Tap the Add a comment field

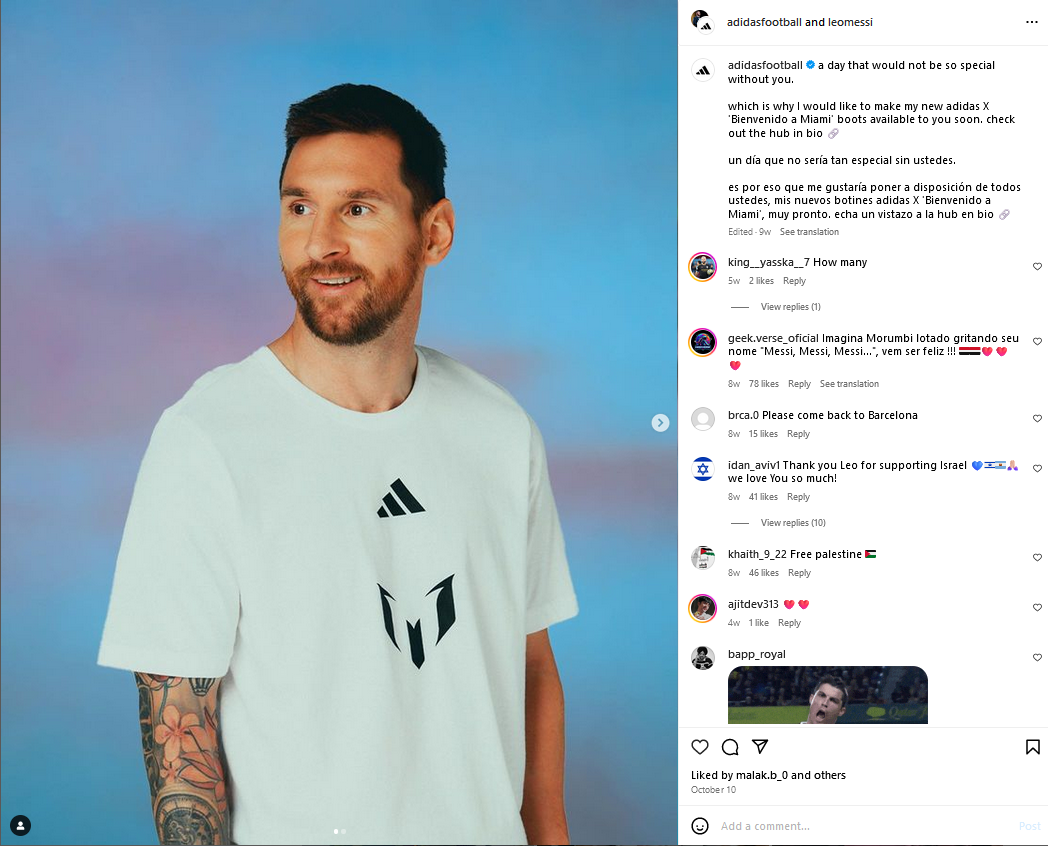[860, 826]
